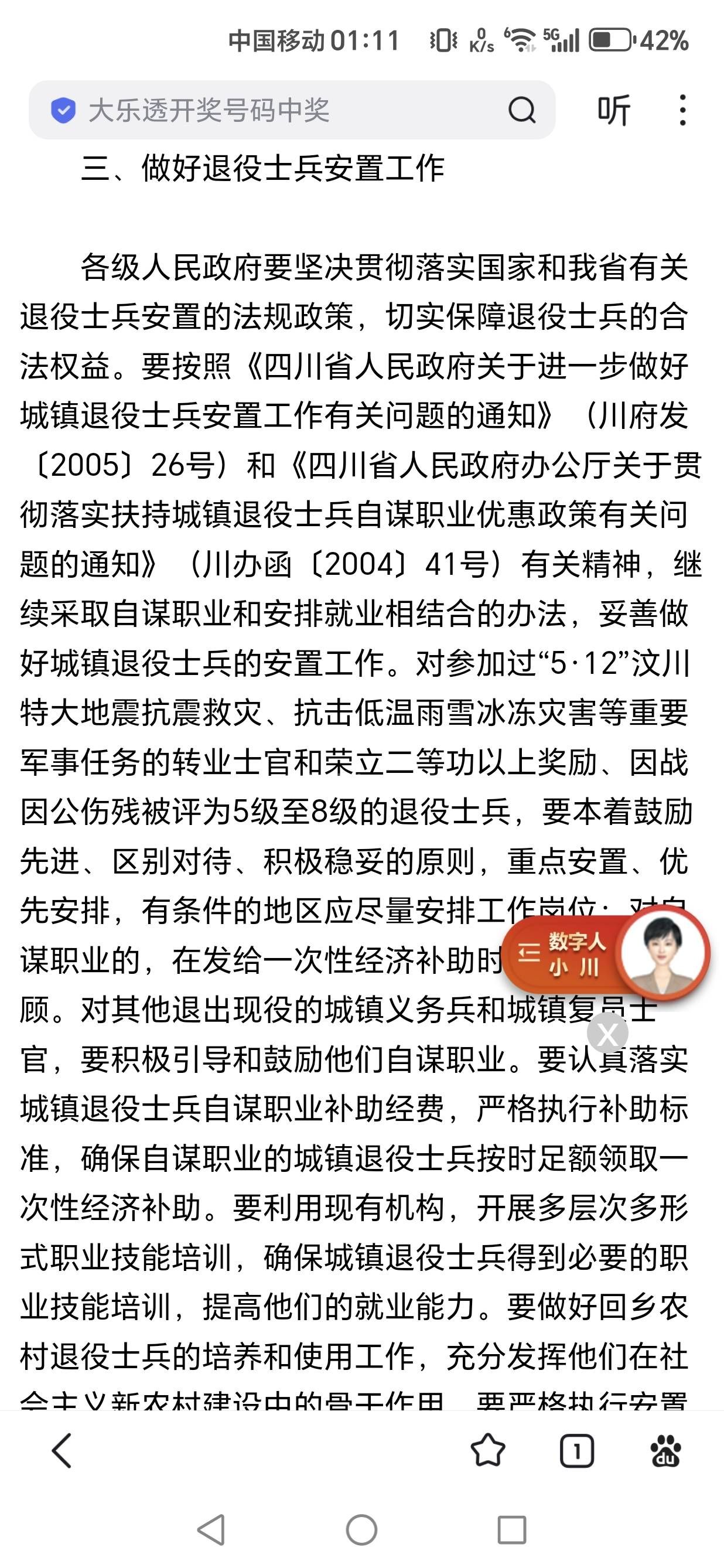Open the three-dot overflow menu
The image size is (724, 1568).
coord(682,111)
